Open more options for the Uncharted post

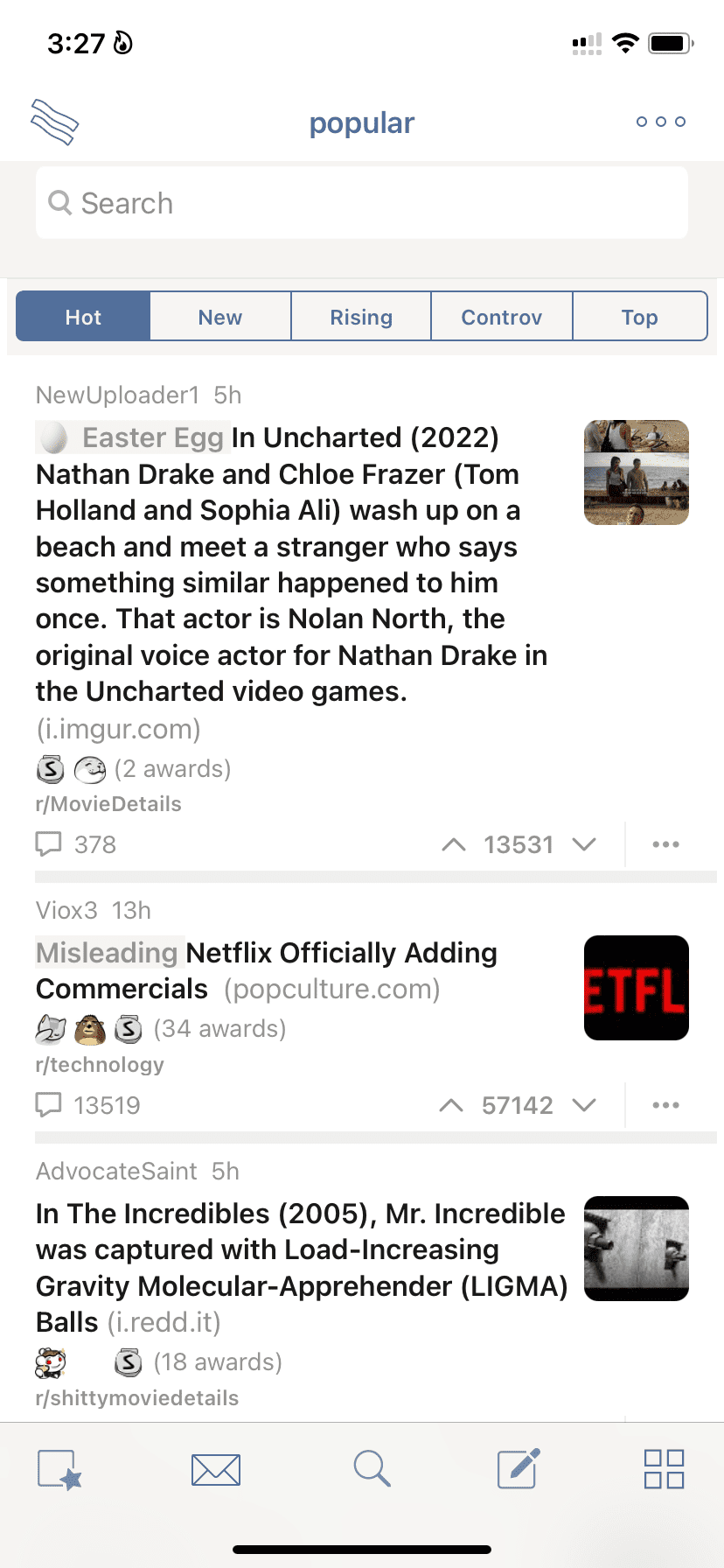click(665, 844)
